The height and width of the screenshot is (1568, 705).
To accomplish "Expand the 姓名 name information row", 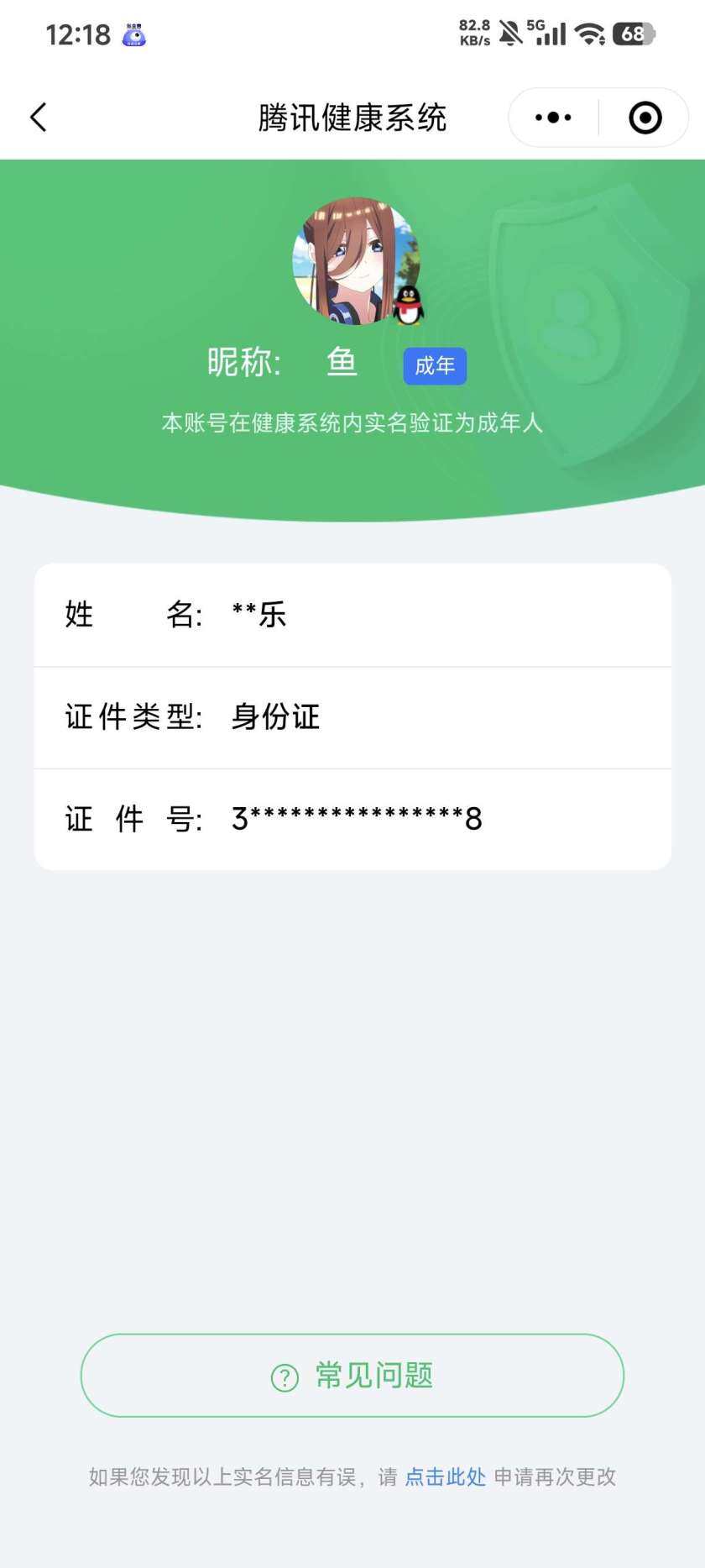I will click(x=352, y=614).
